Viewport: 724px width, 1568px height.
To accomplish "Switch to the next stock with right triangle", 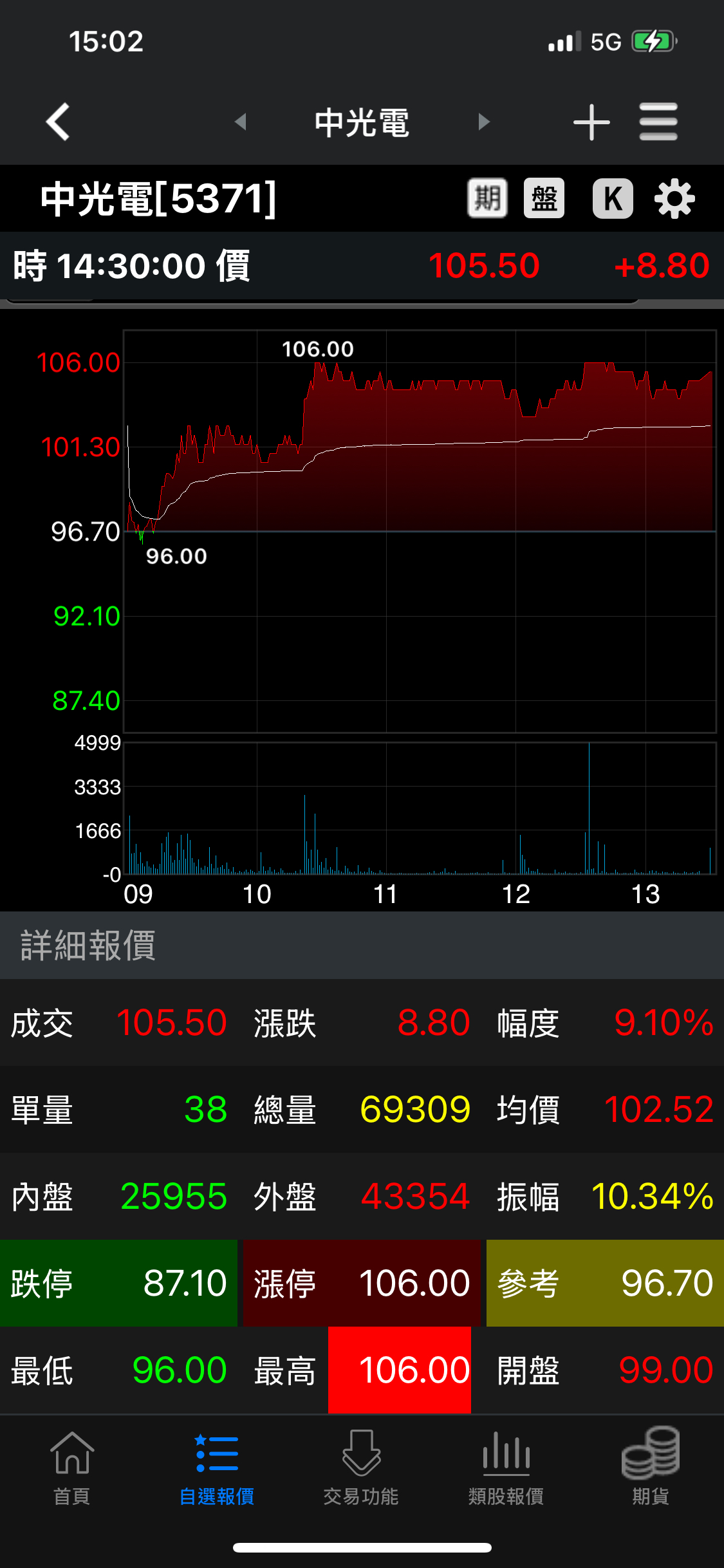I will pos(484,122).
